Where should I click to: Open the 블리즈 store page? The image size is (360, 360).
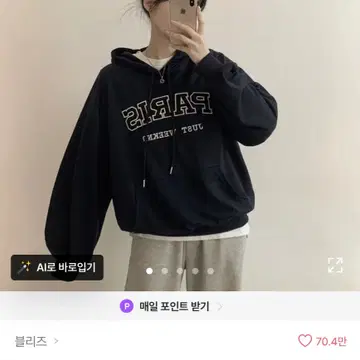click(37, 341)
